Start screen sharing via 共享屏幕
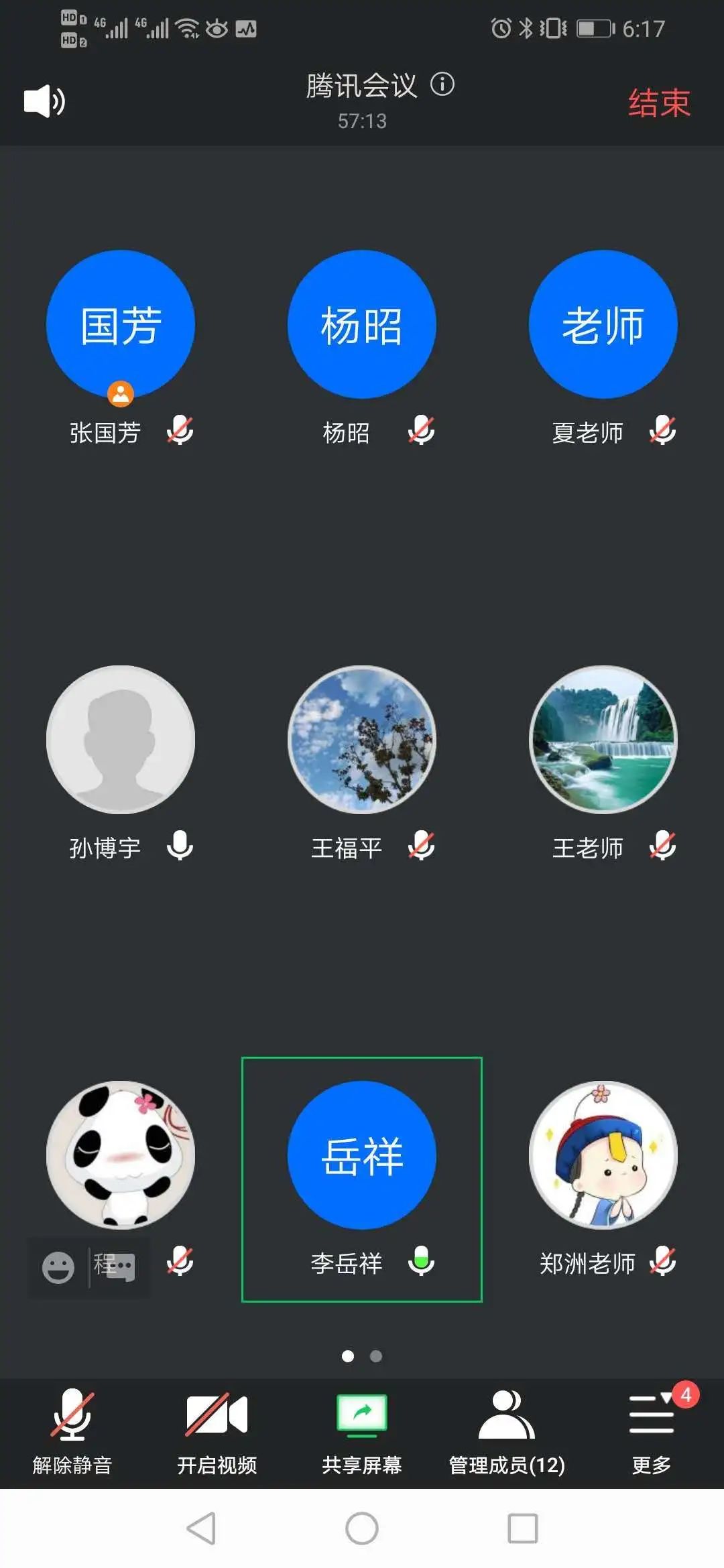 click(x=362, y=1431)
